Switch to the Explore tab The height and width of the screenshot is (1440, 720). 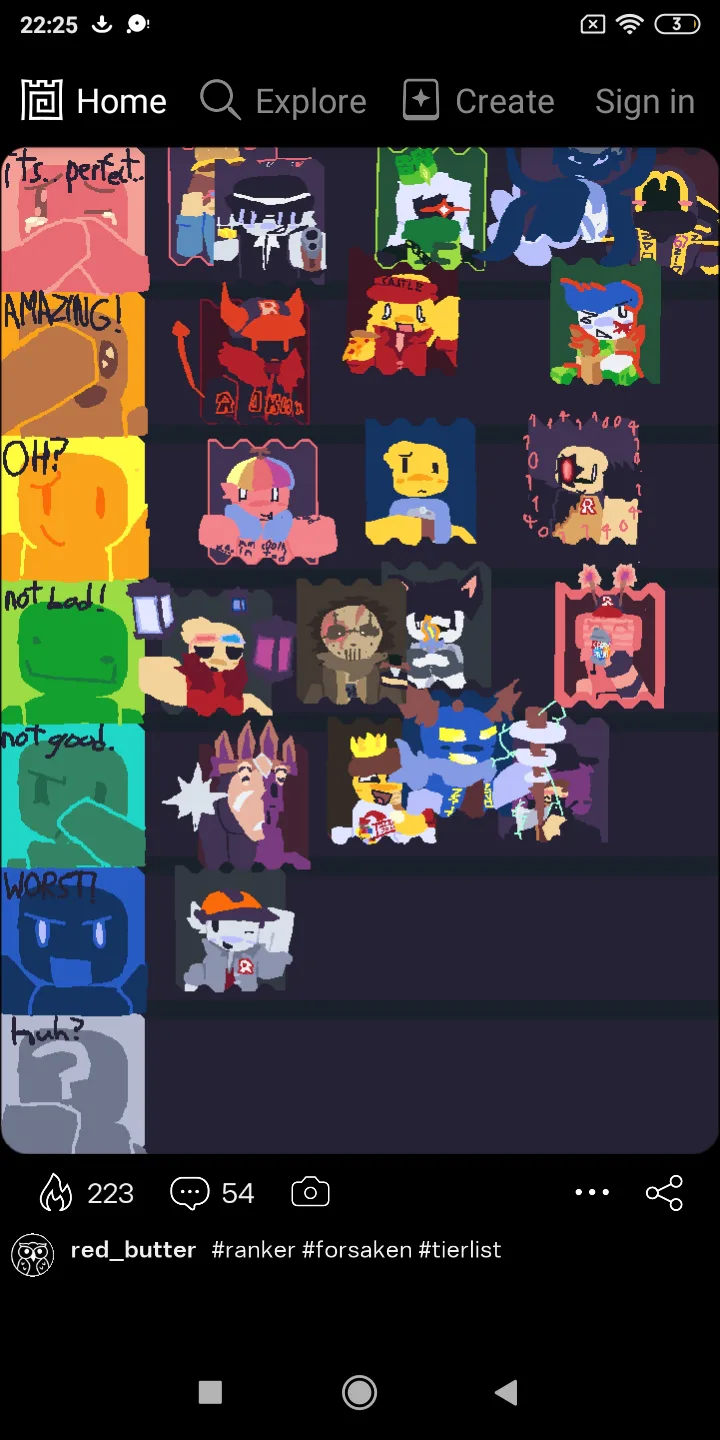pos(283,101)
